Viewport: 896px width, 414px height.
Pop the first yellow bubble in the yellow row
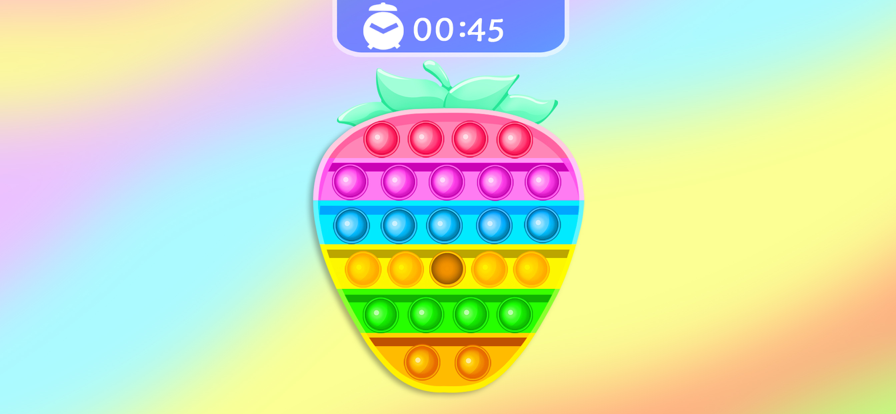tap(363, 269)
